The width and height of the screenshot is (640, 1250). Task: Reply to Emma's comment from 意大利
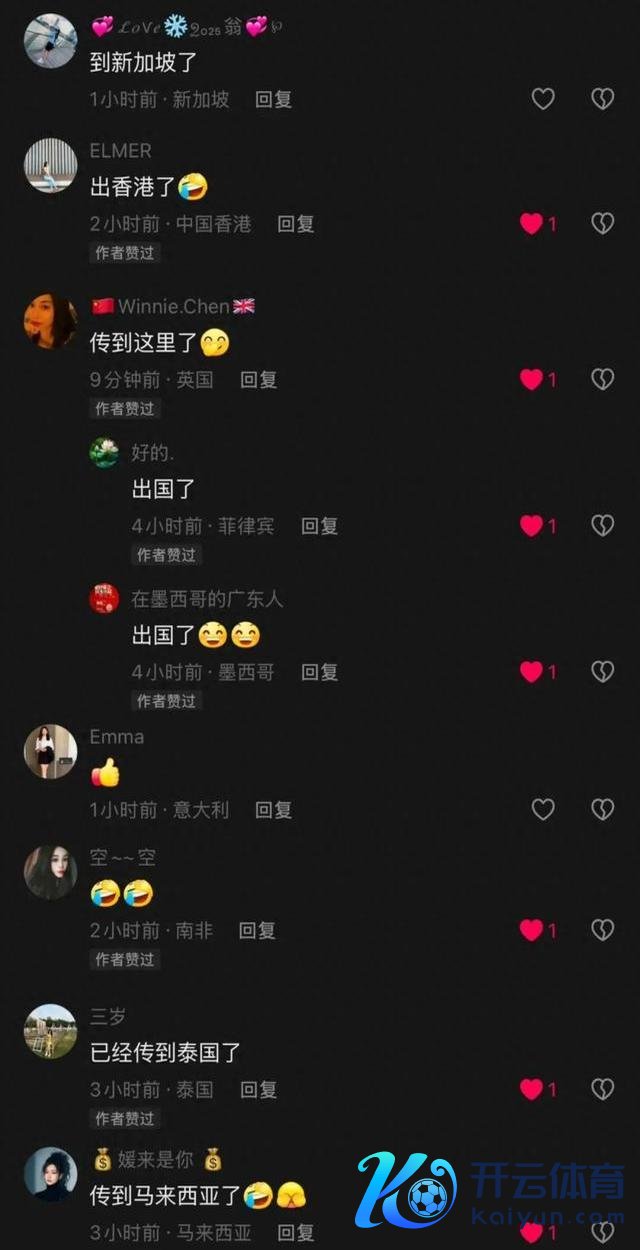(273, 810)
